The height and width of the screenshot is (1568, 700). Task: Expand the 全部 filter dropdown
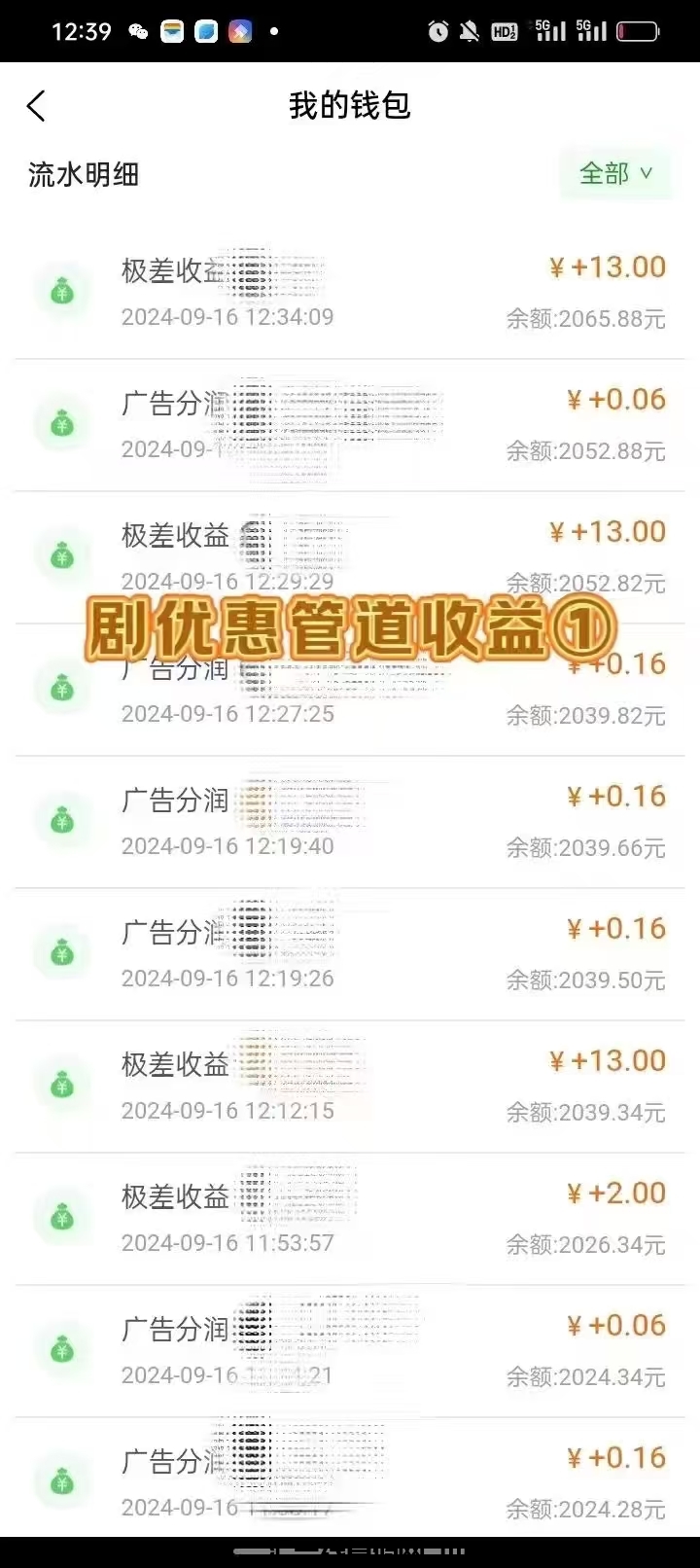tap(615, 174)
